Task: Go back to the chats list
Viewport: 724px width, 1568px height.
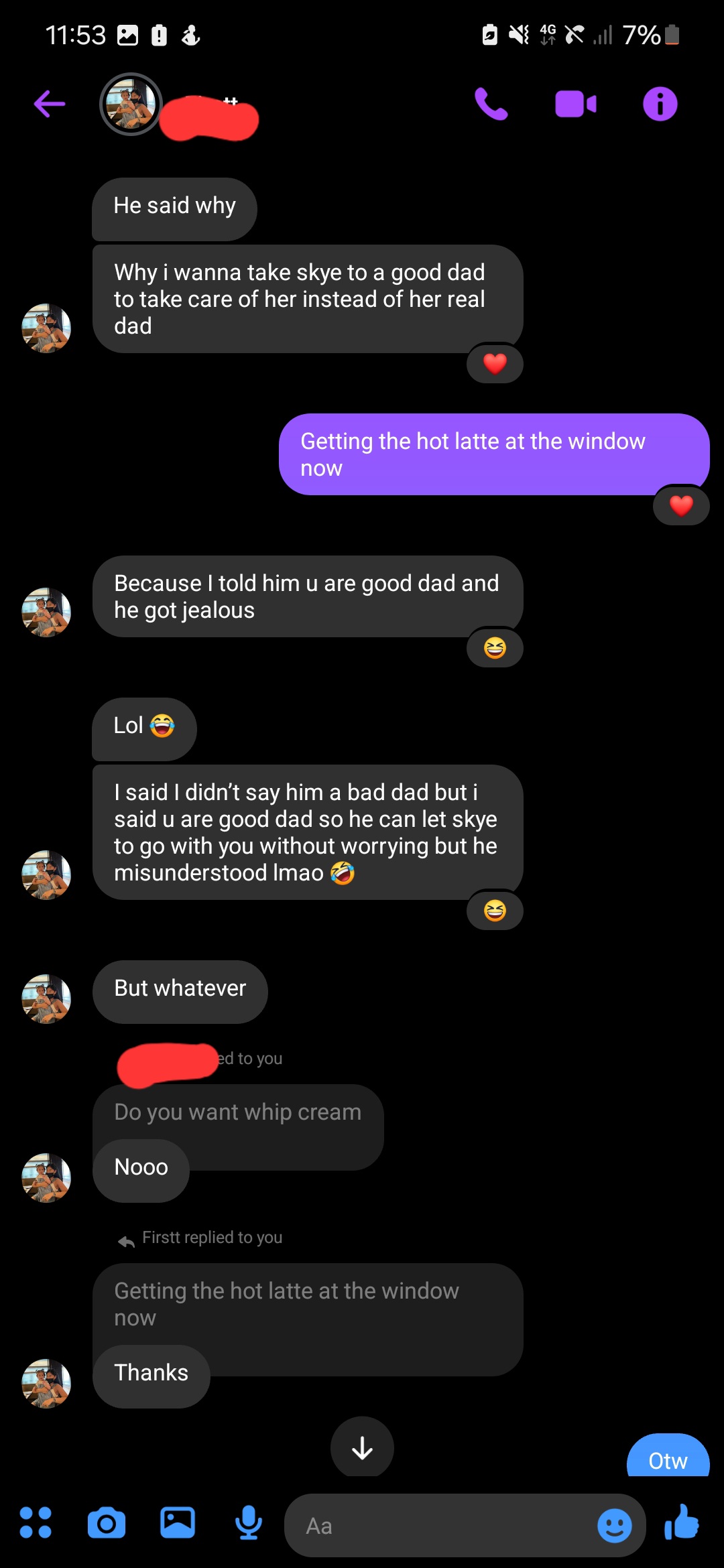Action: [50, 104]
